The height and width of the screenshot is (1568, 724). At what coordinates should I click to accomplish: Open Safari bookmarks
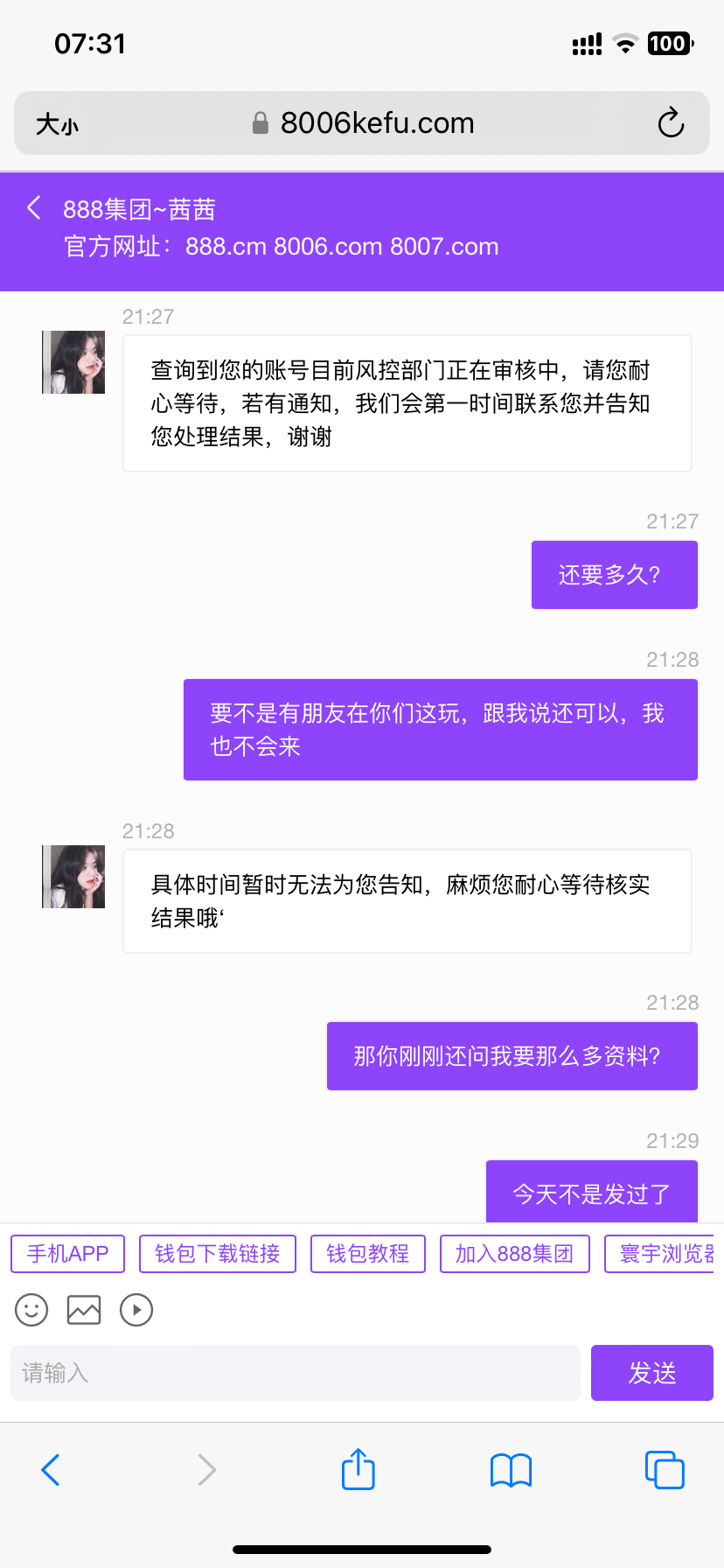[512, 1470]
